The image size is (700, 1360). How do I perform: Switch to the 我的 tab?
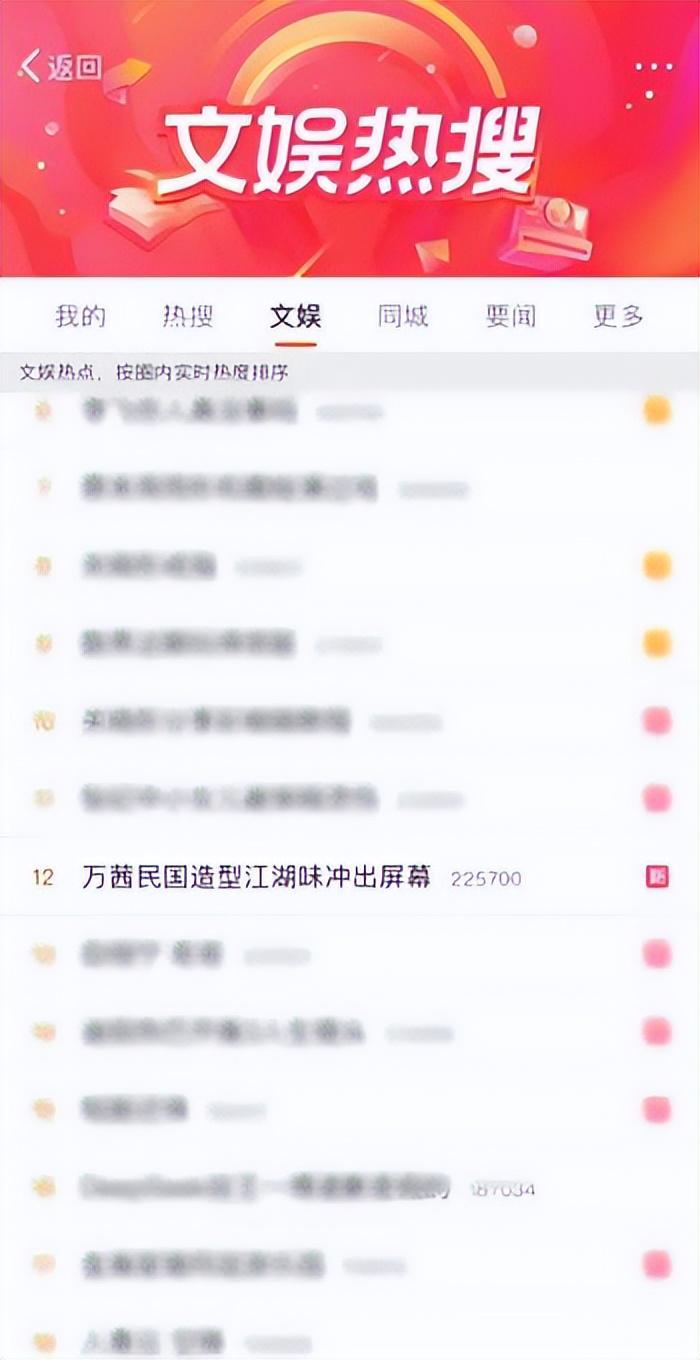pos(80,317)
